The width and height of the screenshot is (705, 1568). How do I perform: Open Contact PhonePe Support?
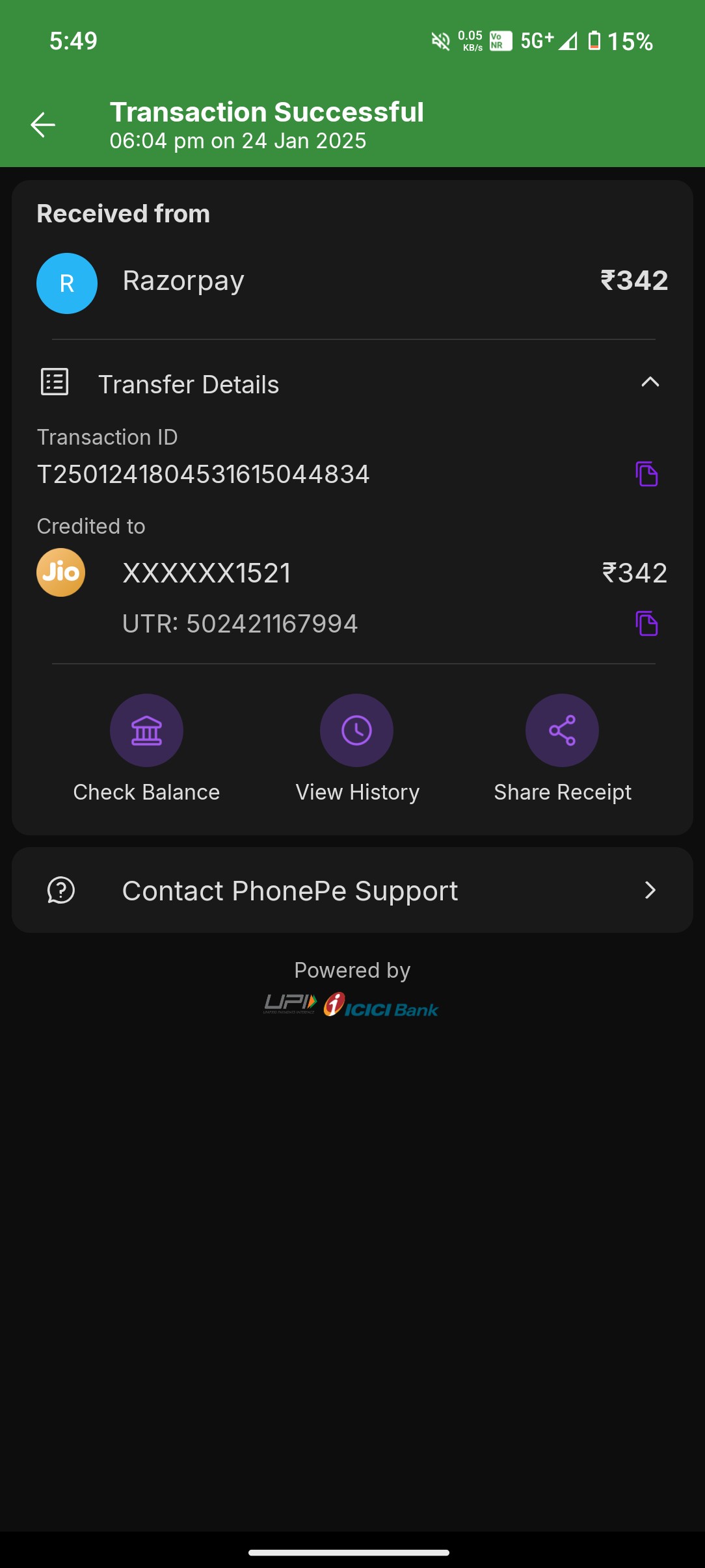click(352, 890)
